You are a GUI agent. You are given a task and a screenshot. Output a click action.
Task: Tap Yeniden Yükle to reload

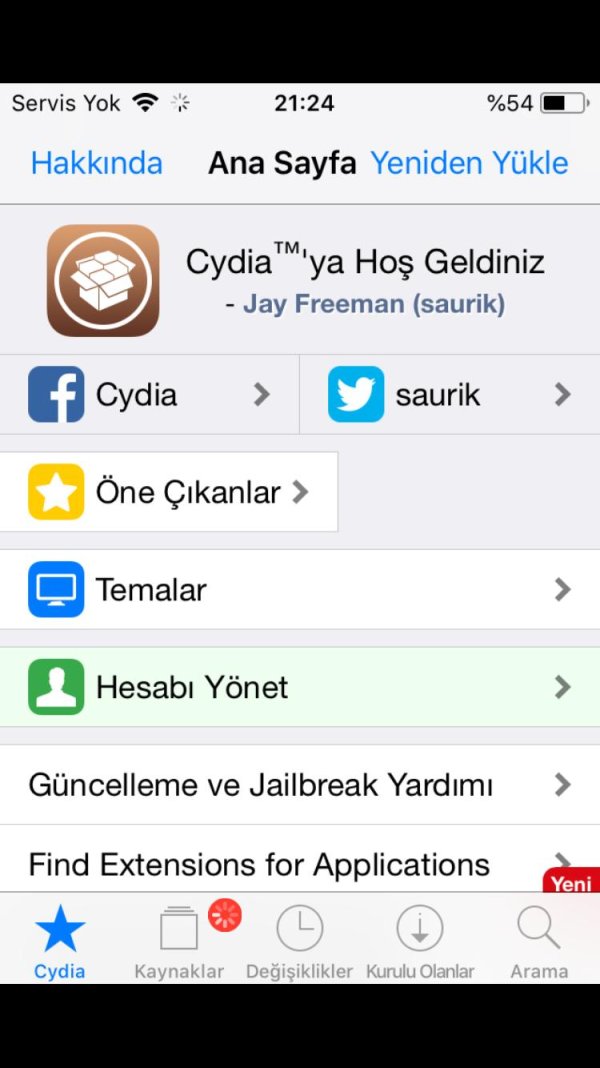[469, 163]
